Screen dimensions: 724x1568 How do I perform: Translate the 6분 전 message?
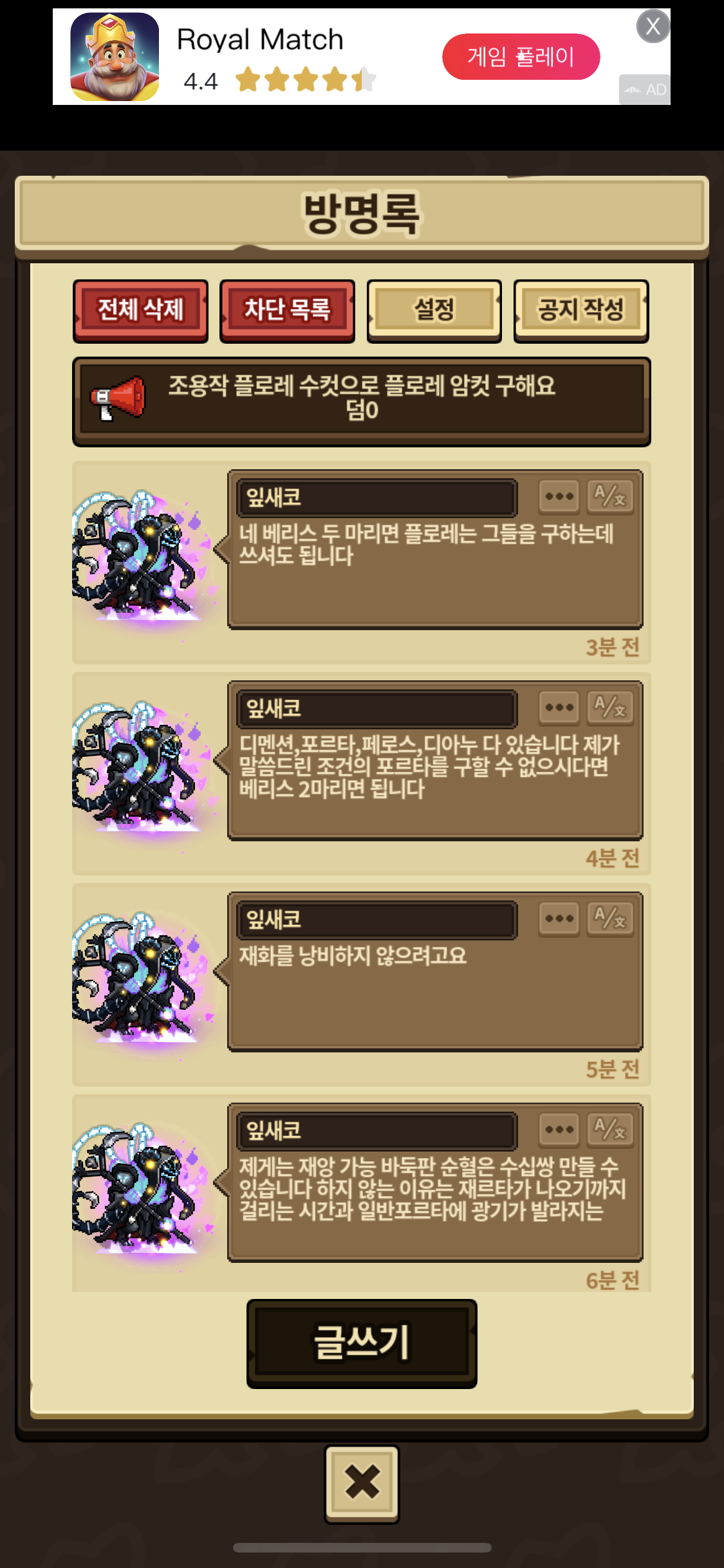point(610,1130)
